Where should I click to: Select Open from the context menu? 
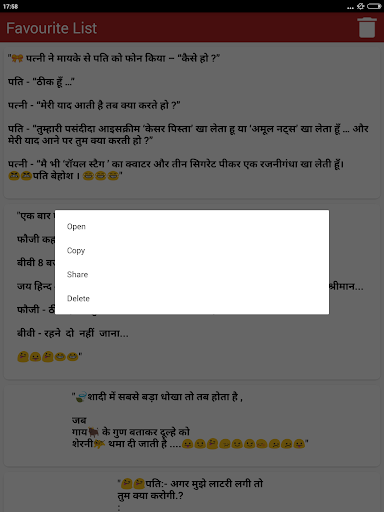192,227
